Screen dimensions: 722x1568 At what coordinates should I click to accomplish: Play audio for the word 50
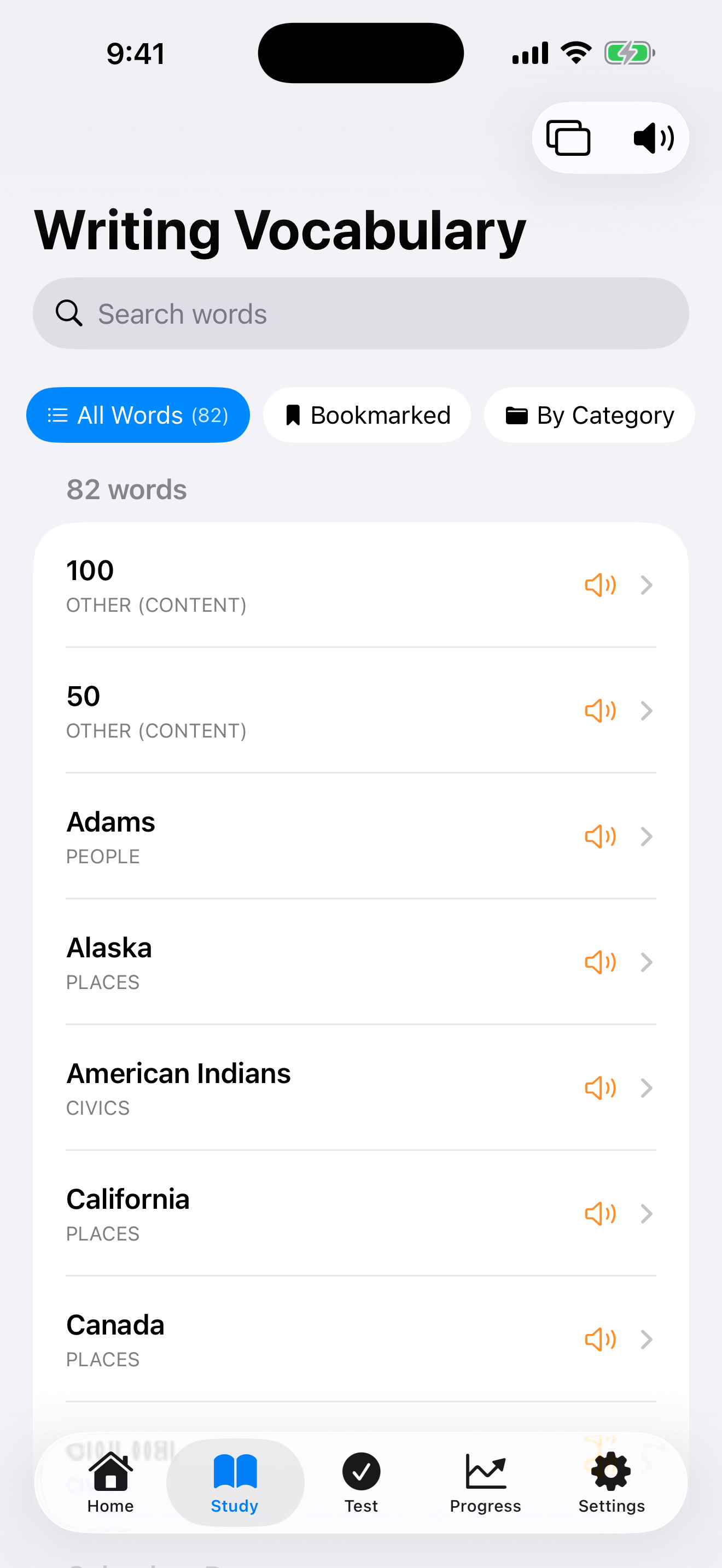click(x=599, y=710)
